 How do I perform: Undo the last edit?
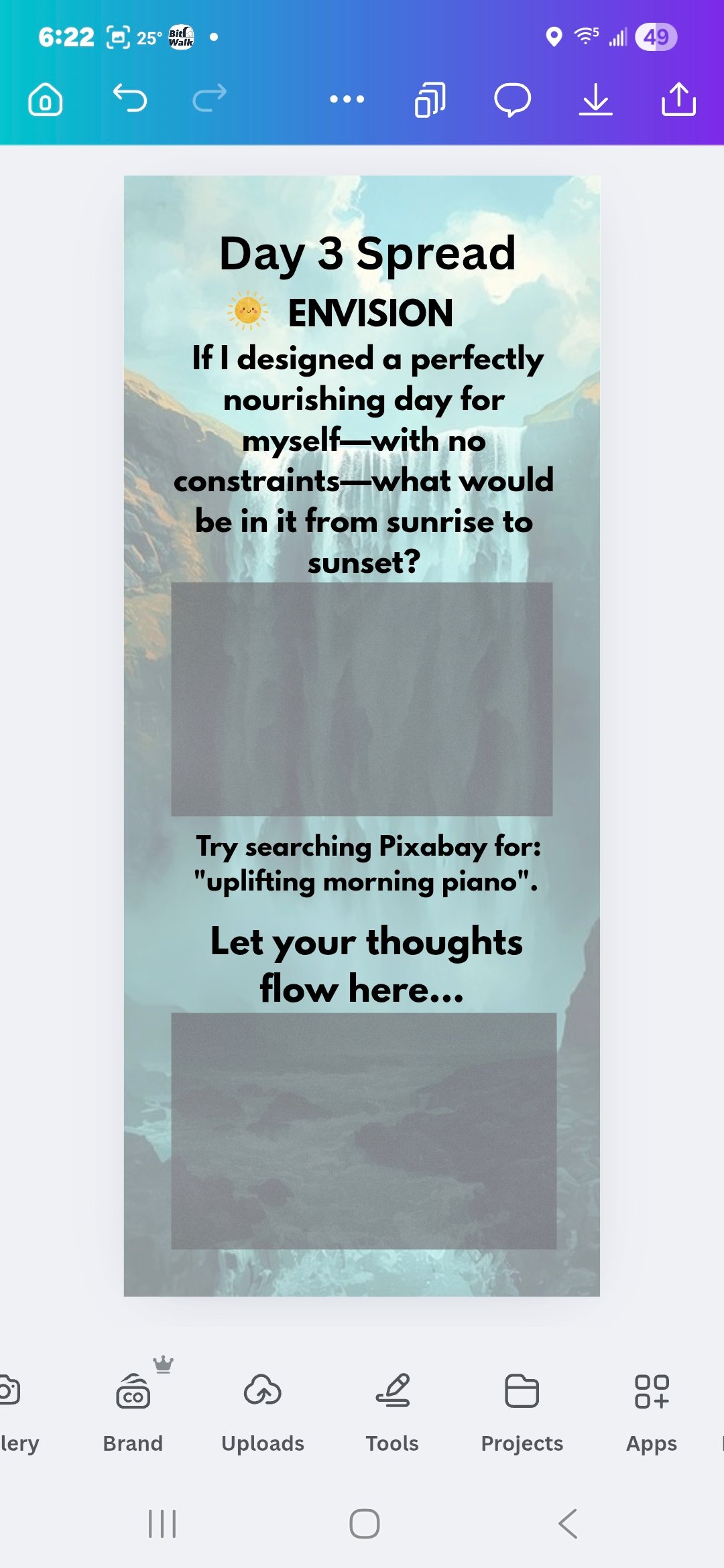coord(129,99)
